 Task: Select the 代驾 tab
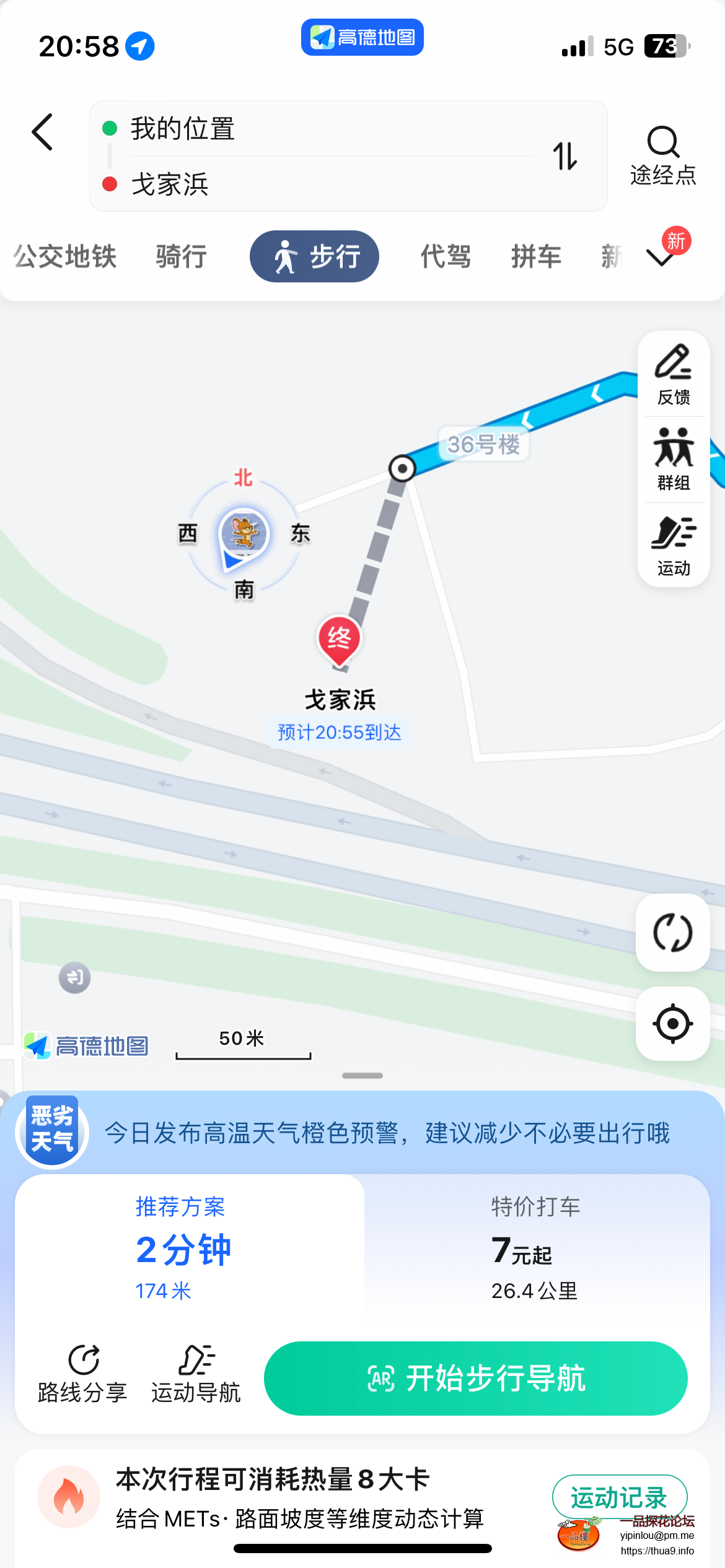click(446, 256)
